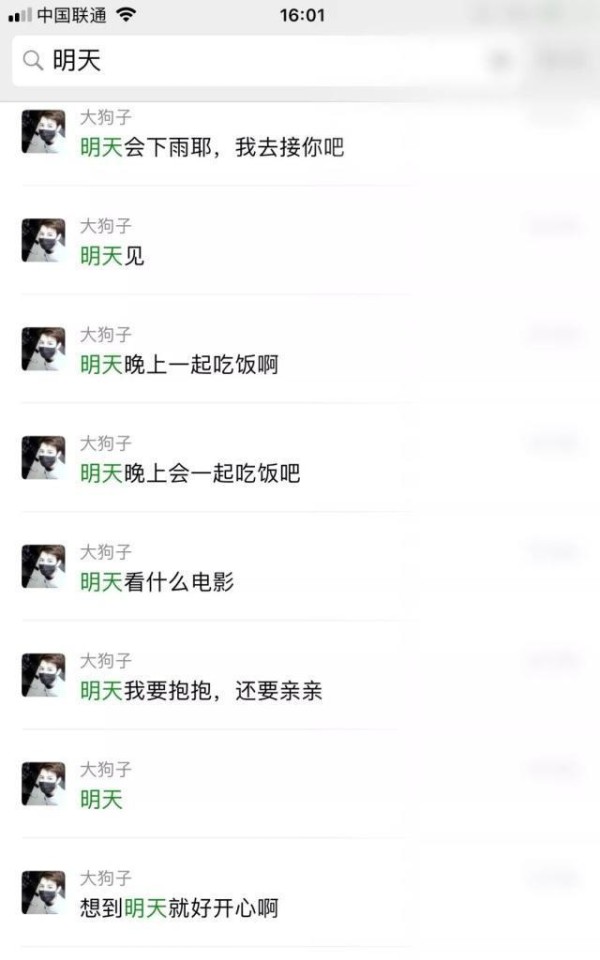Image resolution: width=600 pixels, height=960 pixels.
Task: Tap the search field containing 明天
Action: pyautogui.click(x=260, y=62)
